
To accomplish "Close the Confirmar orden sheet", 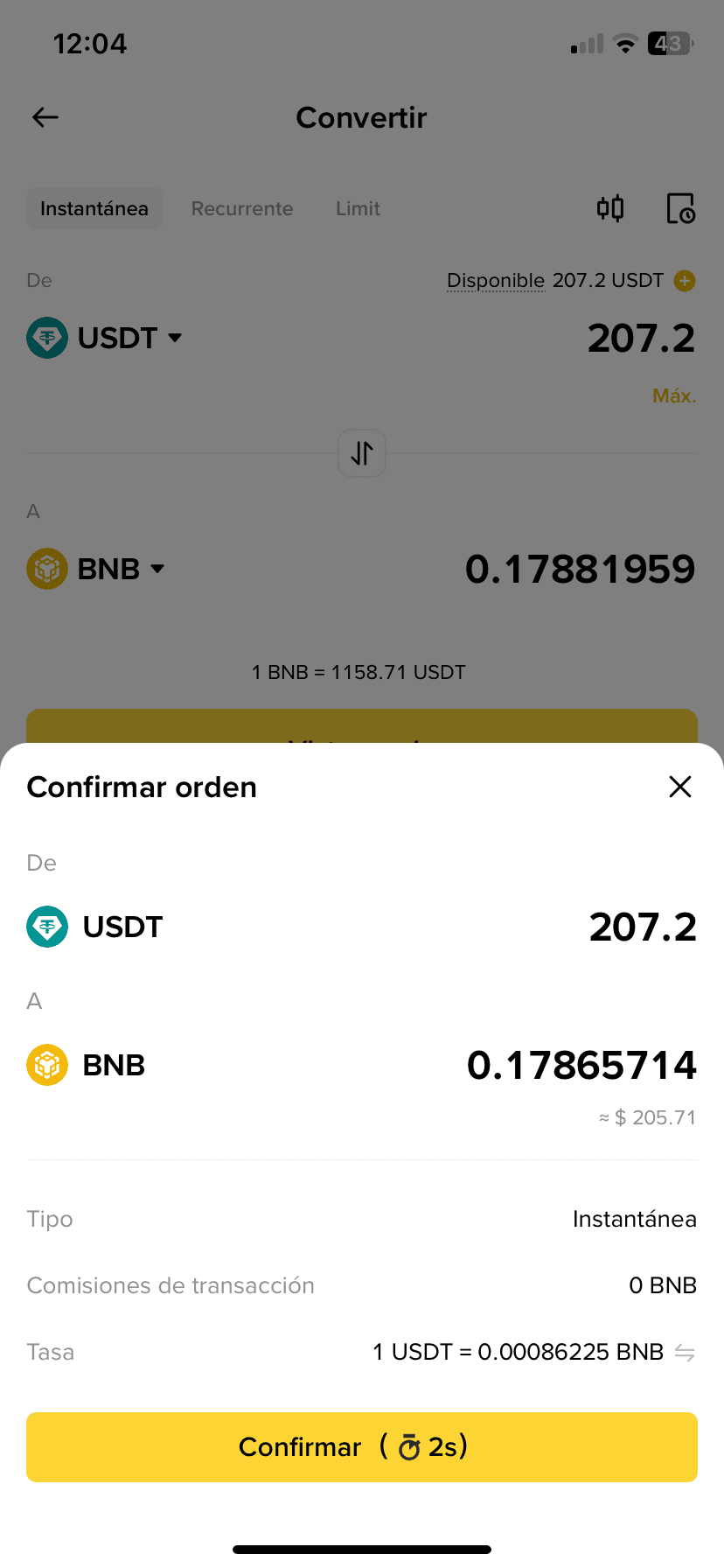I will [680, 787].
